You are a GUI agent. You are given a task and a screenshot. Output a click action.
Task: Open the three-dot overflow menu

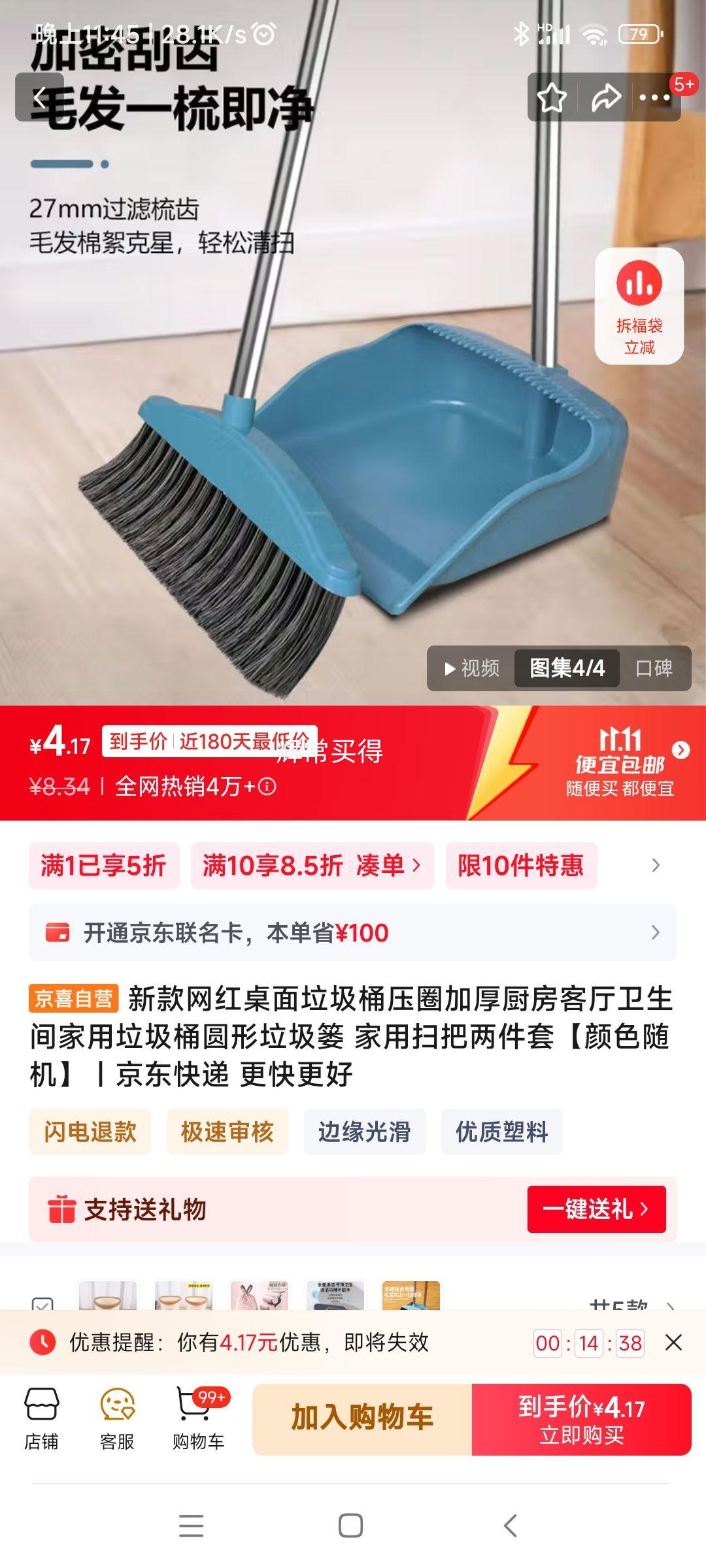(x=654, y=98)
